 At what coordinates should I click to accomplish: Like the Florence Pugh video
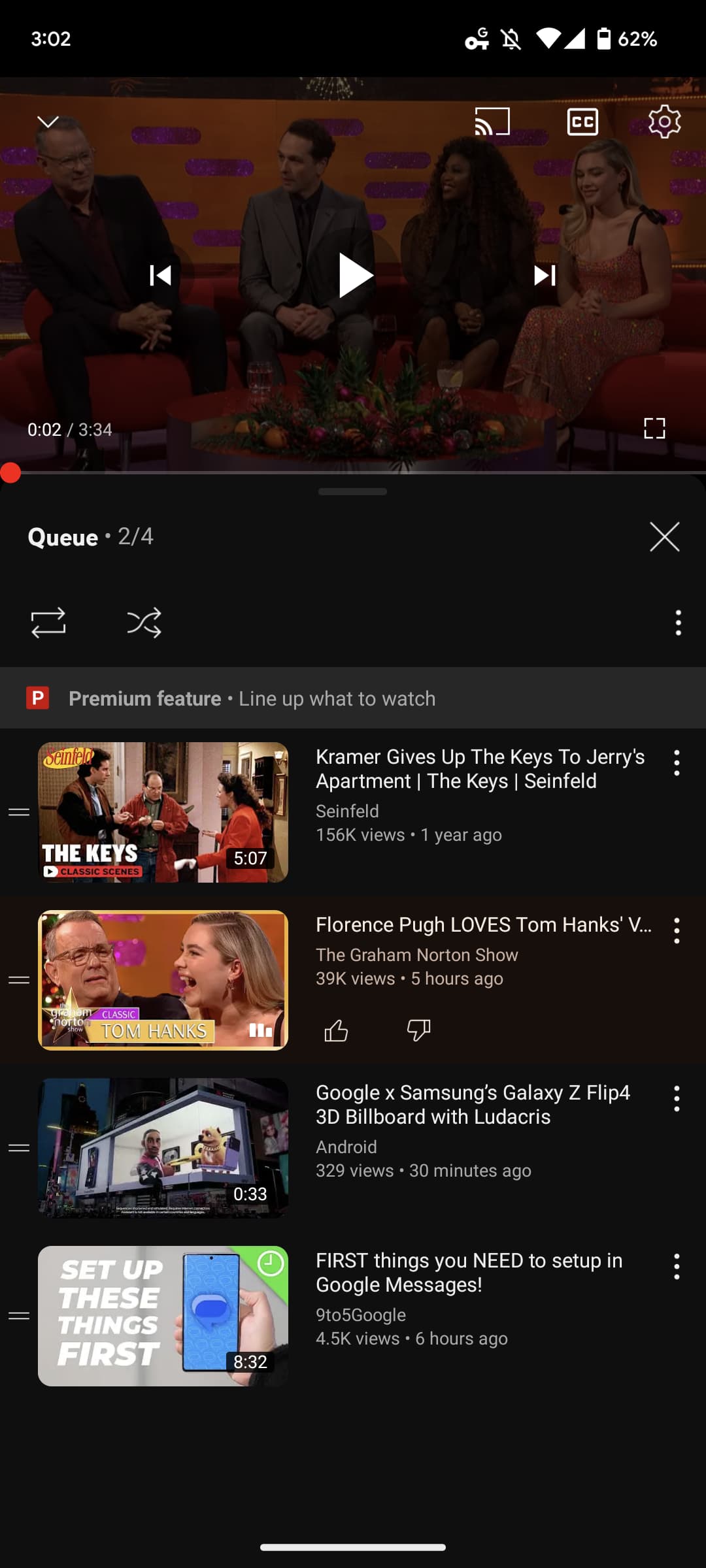click(336, 1030)
